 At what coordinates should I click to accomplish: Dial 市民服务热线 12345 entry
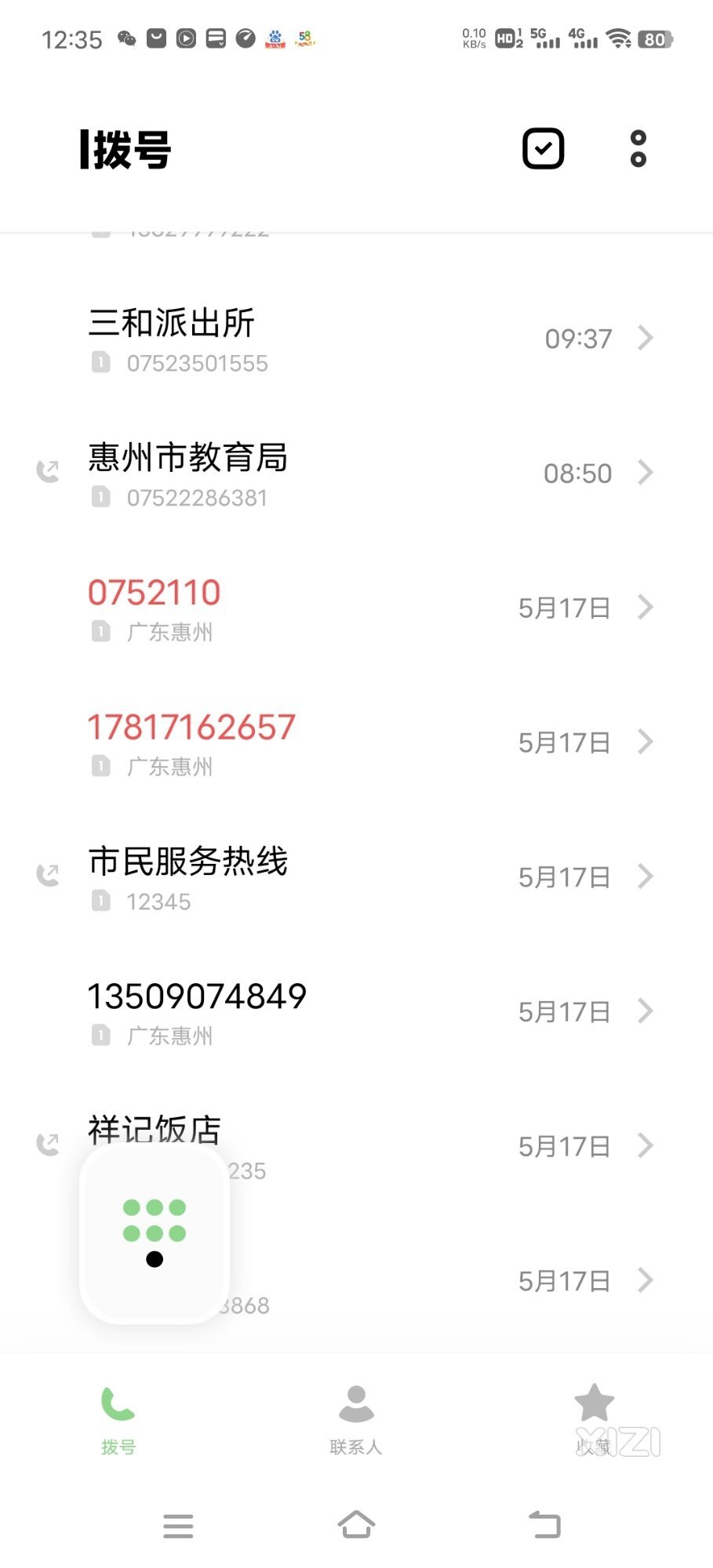pos(356,879)
